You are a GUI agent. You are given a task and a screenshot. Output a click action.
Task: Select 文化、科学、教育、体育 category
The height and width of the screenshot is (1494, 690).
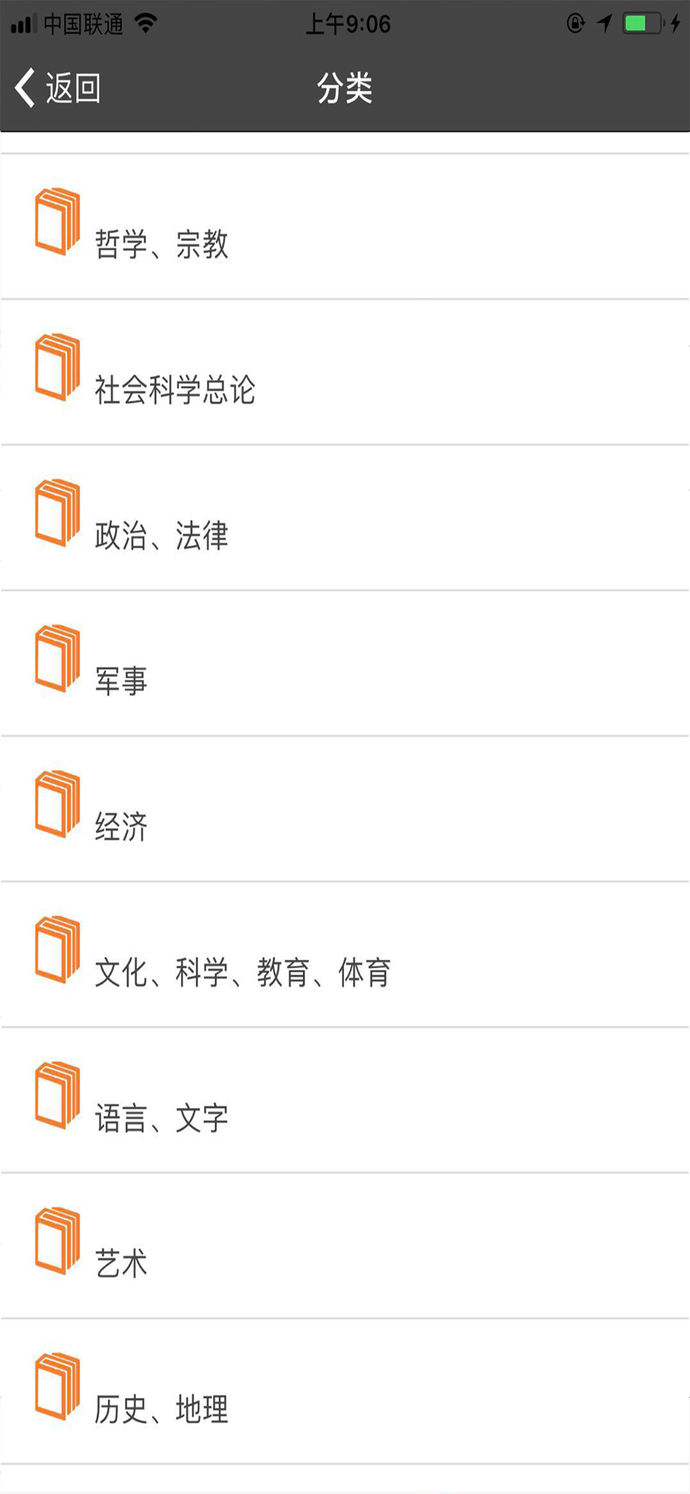click(x=242, y=972)
